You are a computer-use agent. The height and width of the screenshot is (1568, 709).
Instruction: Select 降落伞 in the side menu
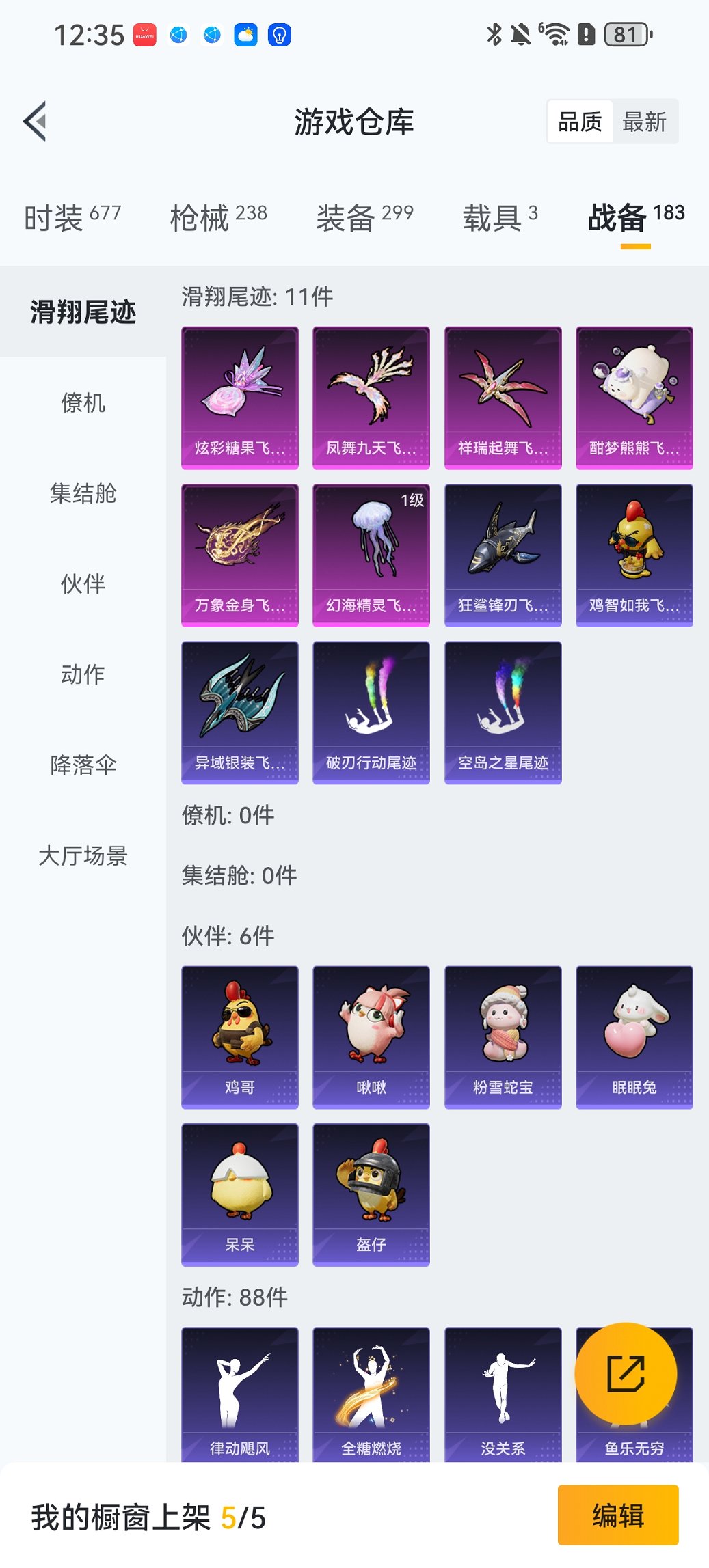83,765
